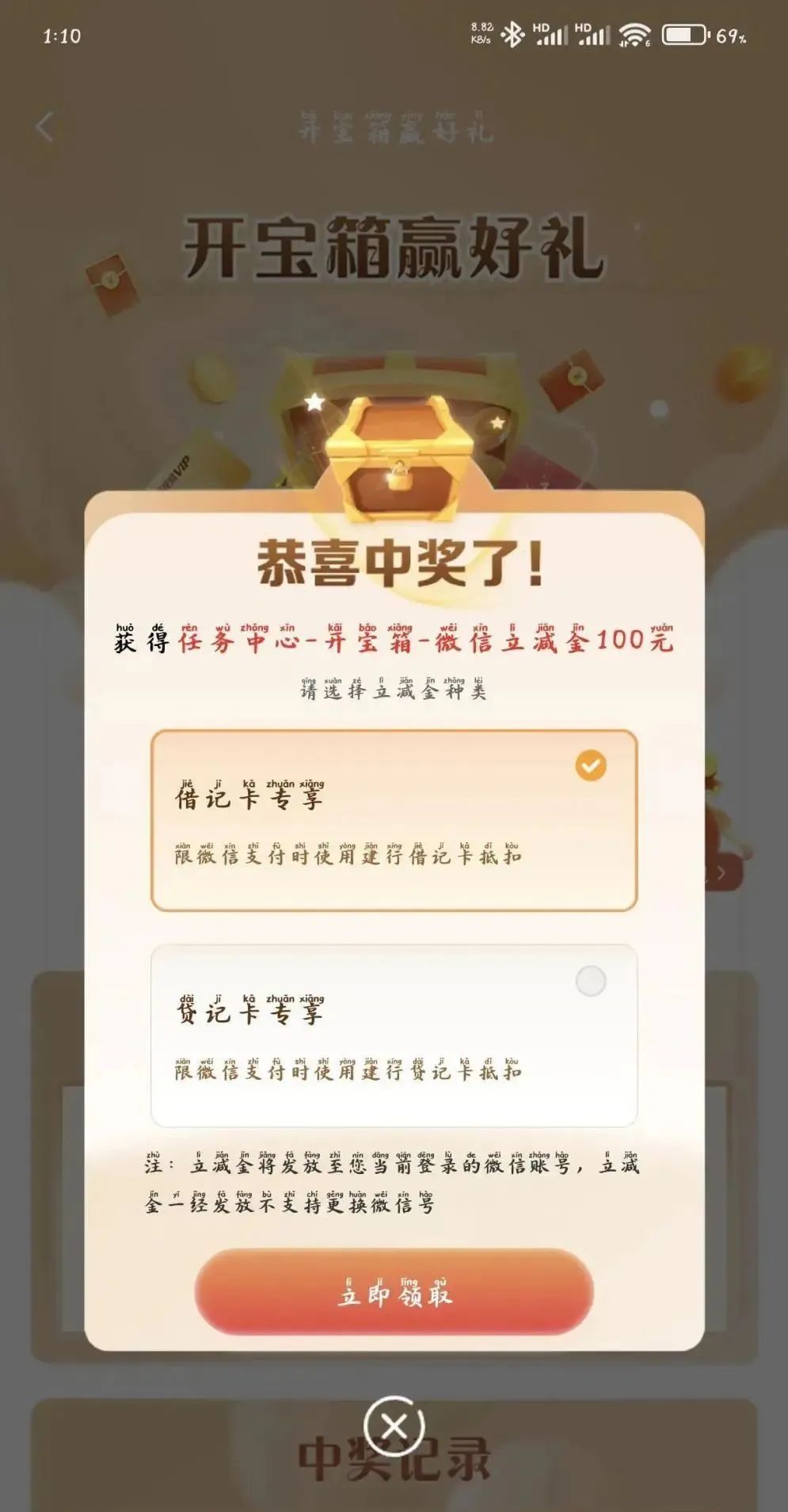Go back using the top arrow

tap(46, 127)
